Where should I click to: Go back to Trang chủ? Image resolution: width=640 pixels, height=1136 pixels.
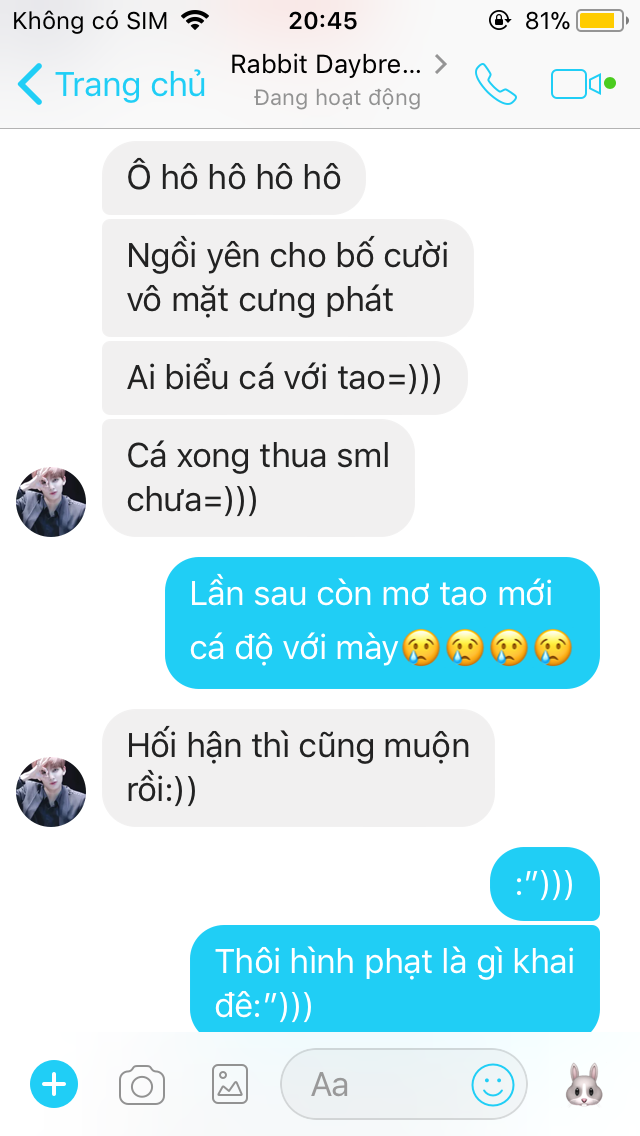point(112,85)
